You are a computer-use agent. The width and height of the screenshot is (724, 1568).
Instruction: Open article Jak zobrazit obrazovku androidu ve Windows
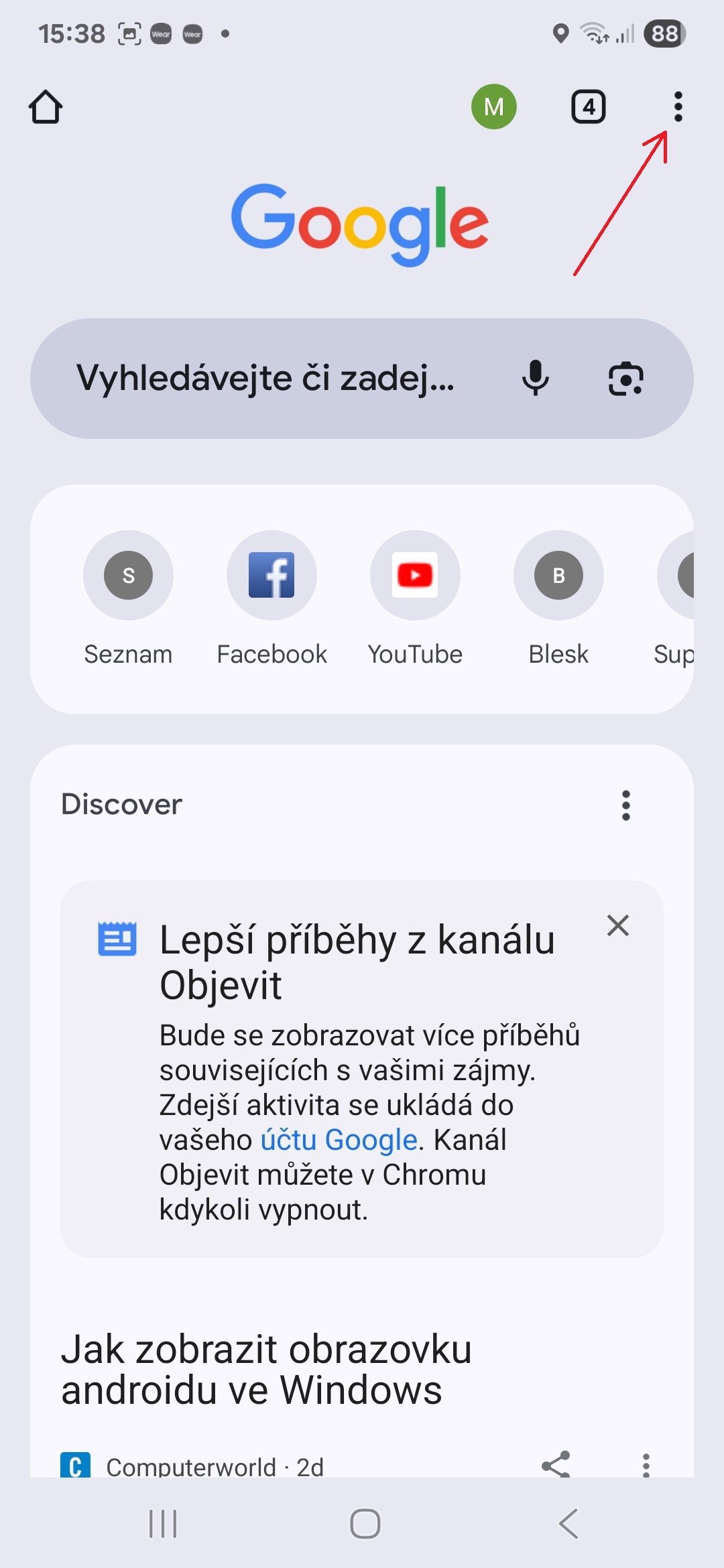coord(266,1369)
